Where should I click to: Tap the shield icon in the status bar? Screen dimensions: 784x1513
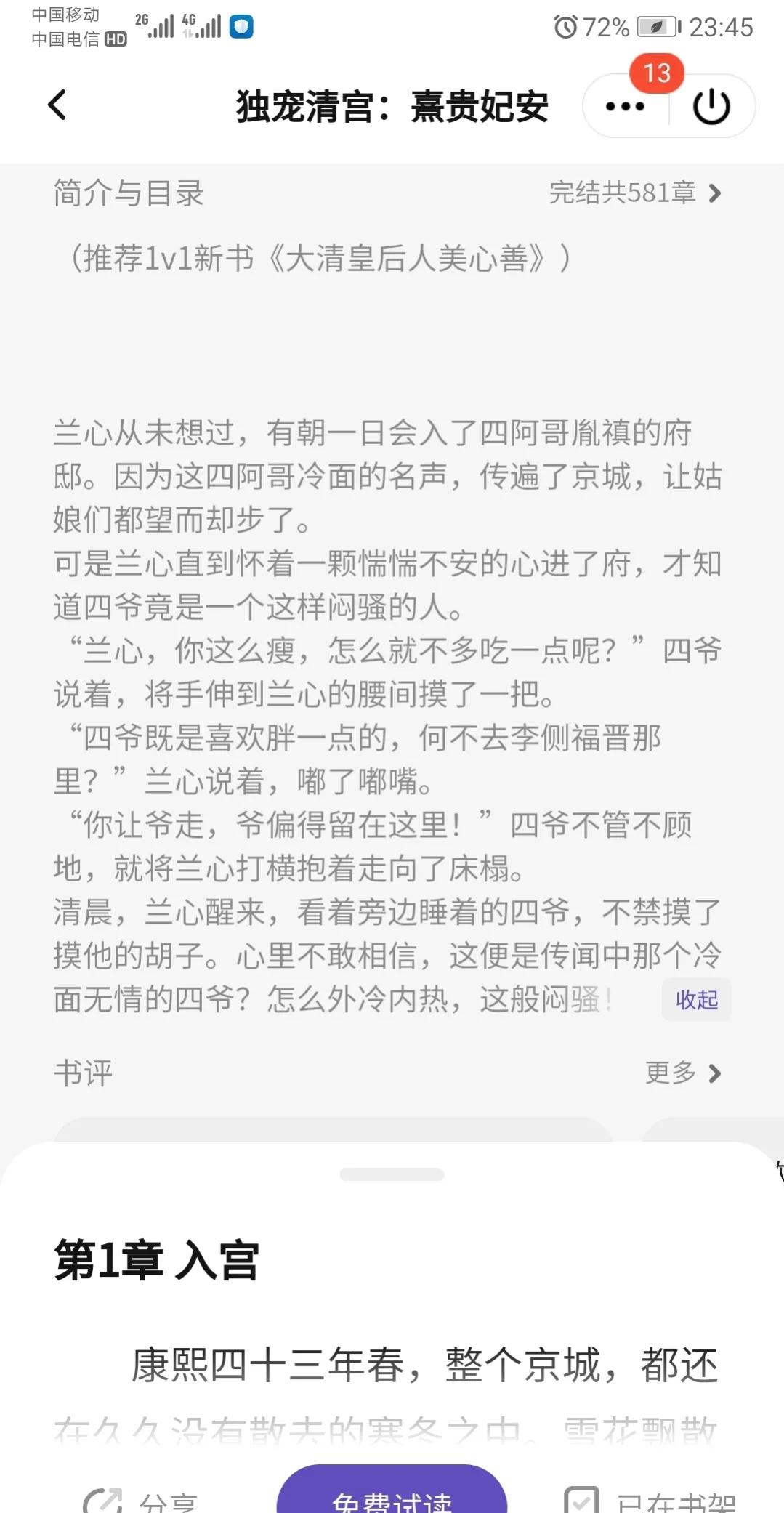240,26
